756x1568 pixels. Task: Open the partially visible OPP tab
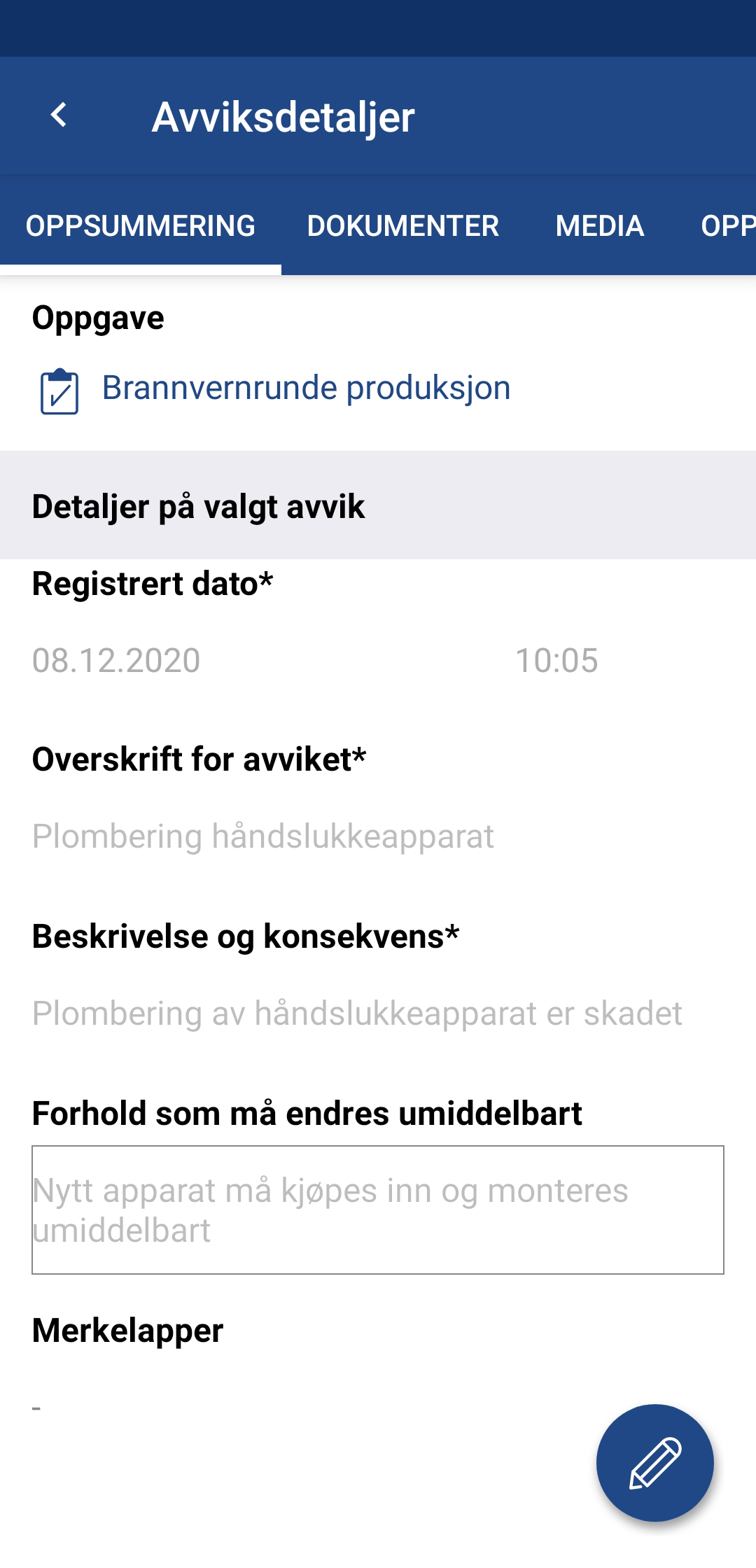728,226
